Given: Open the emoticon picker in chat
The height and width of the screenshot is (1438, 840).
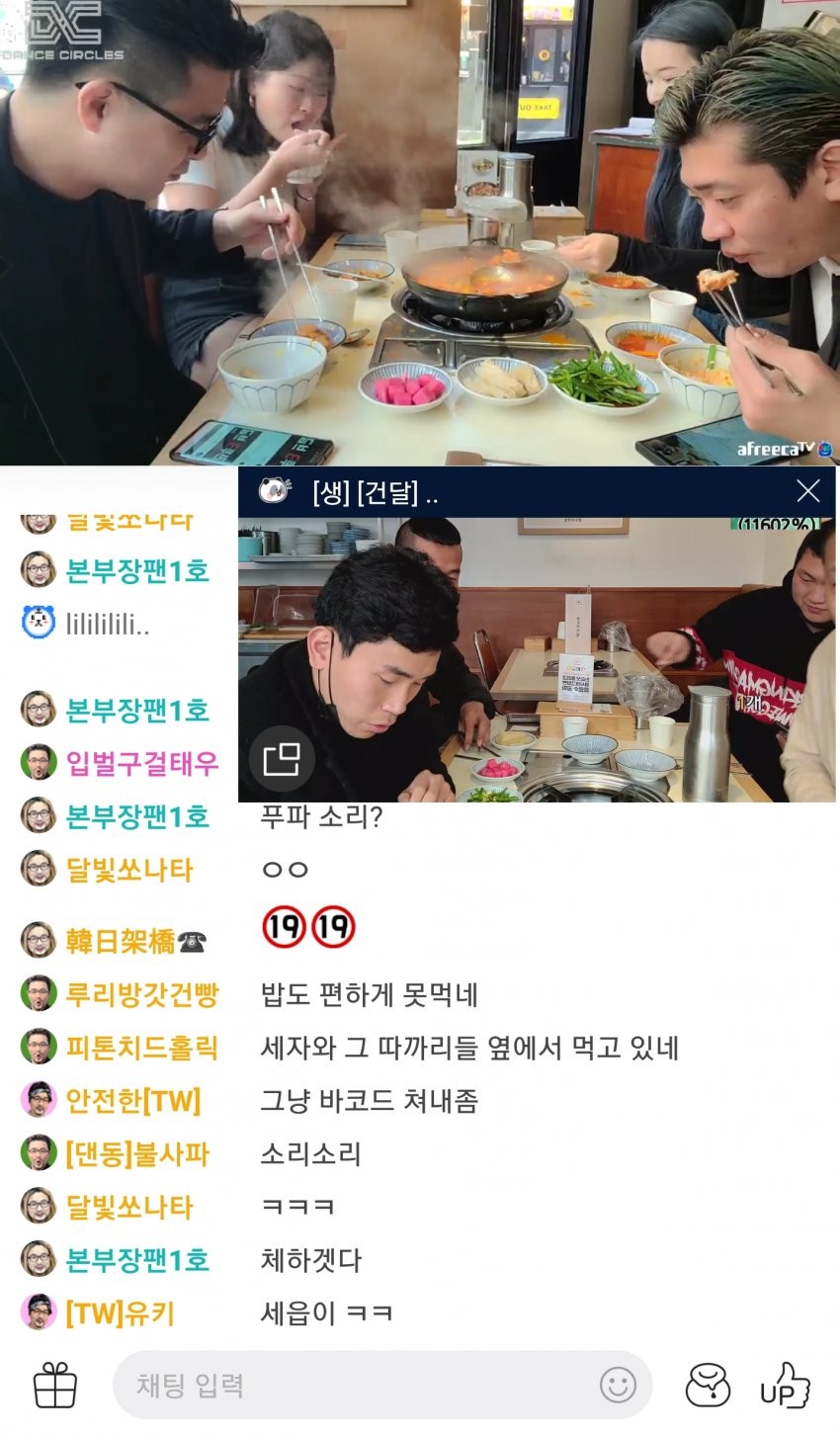Looking at the screenshot, I should (x=619, y=1386).
